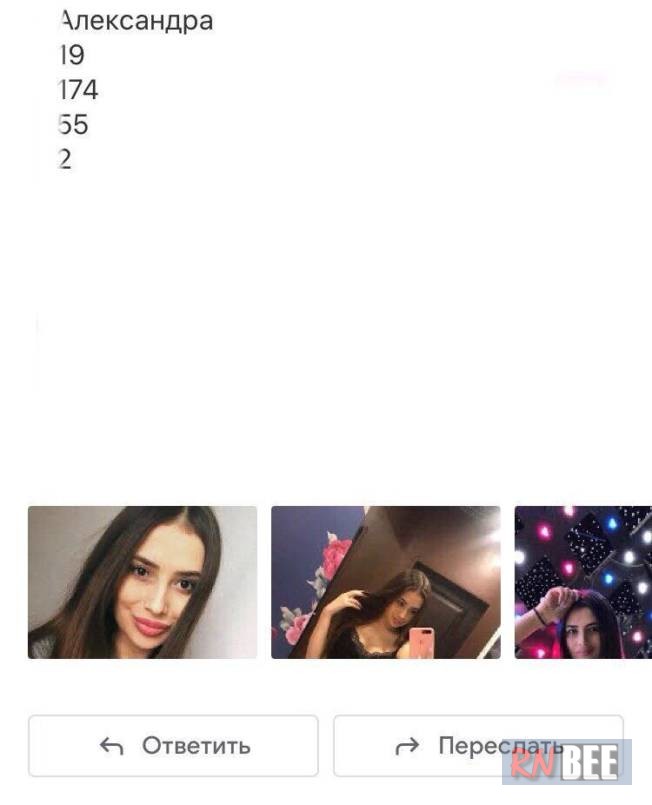Open the first attached photo thumbnail
The image size is (652, 805).
(142, 582)
